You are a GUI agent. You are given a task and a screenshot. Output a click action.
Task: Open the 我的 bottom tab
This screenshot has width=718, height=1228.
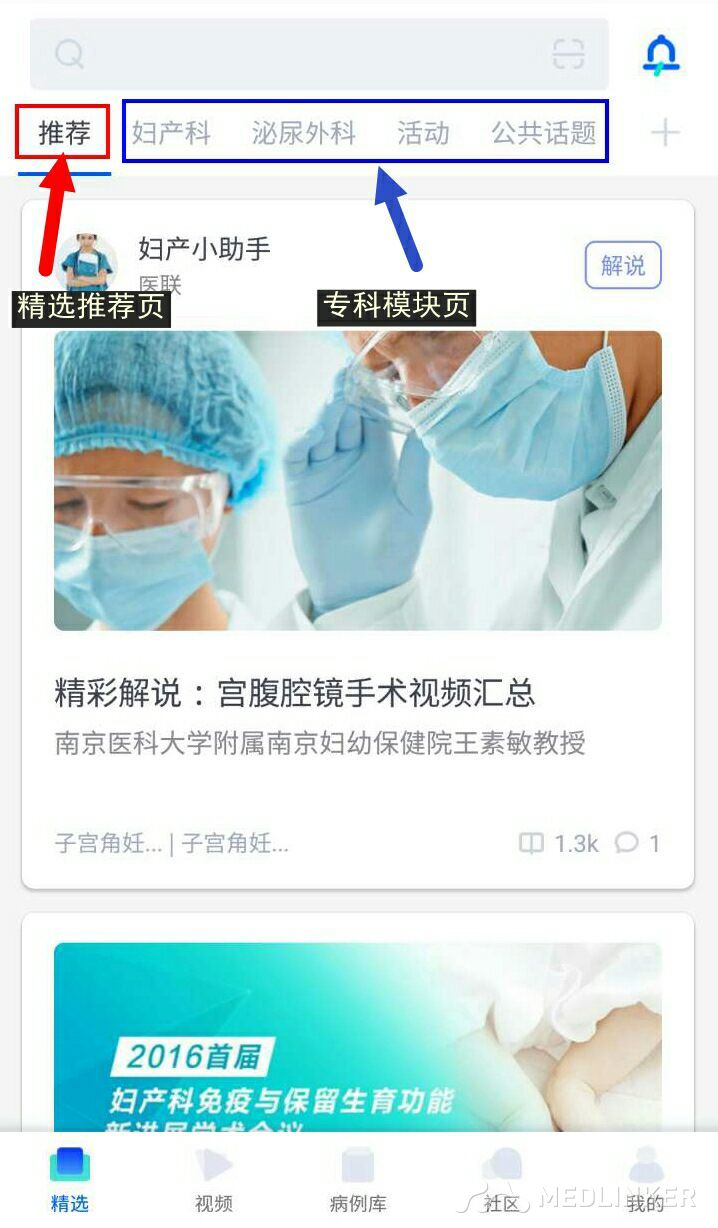pyautogui.click(x=645, y=1180)
